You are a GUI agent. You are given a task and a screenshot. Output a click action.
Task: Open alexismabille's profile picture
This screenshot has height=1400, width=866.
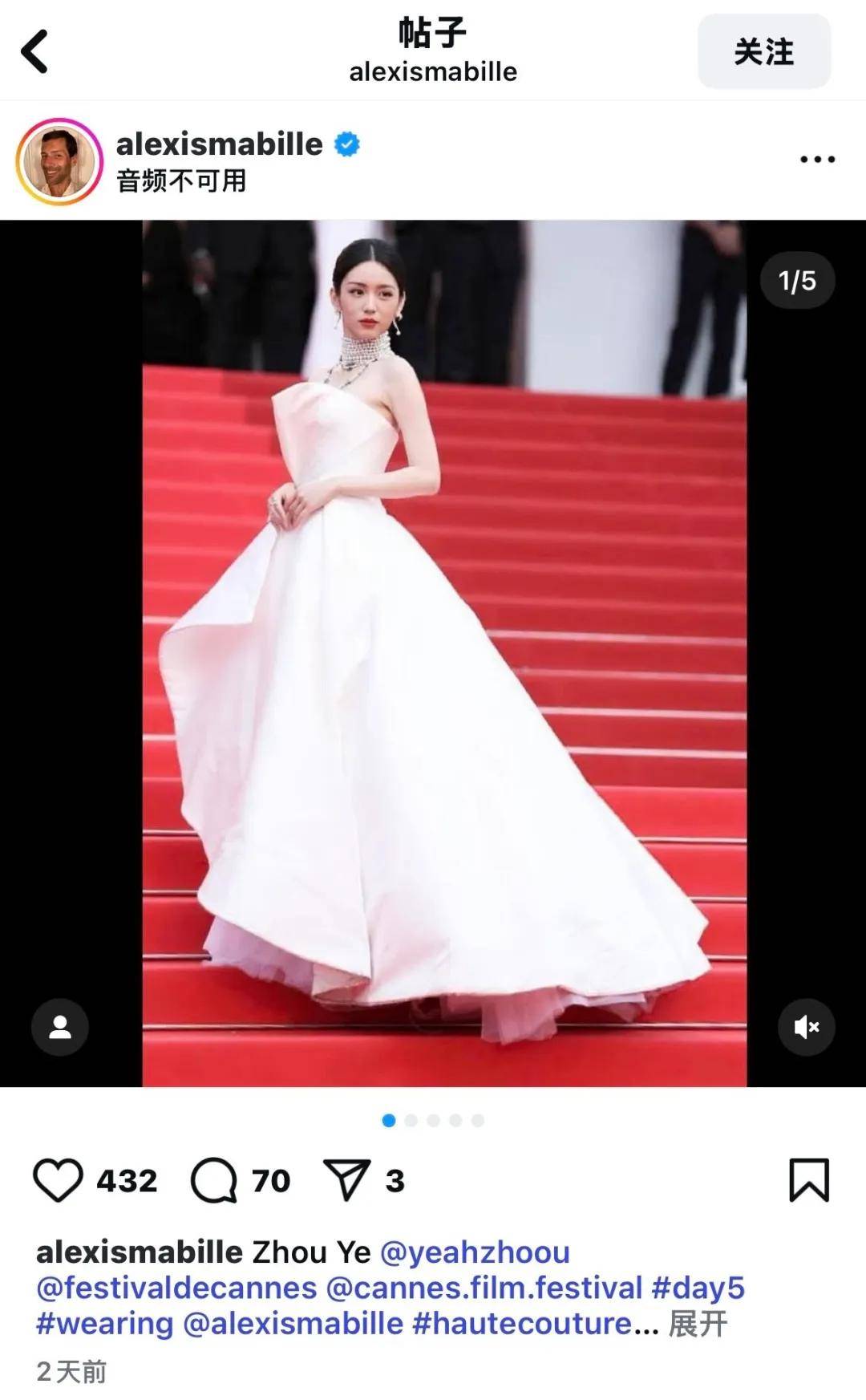coord(59,160)
